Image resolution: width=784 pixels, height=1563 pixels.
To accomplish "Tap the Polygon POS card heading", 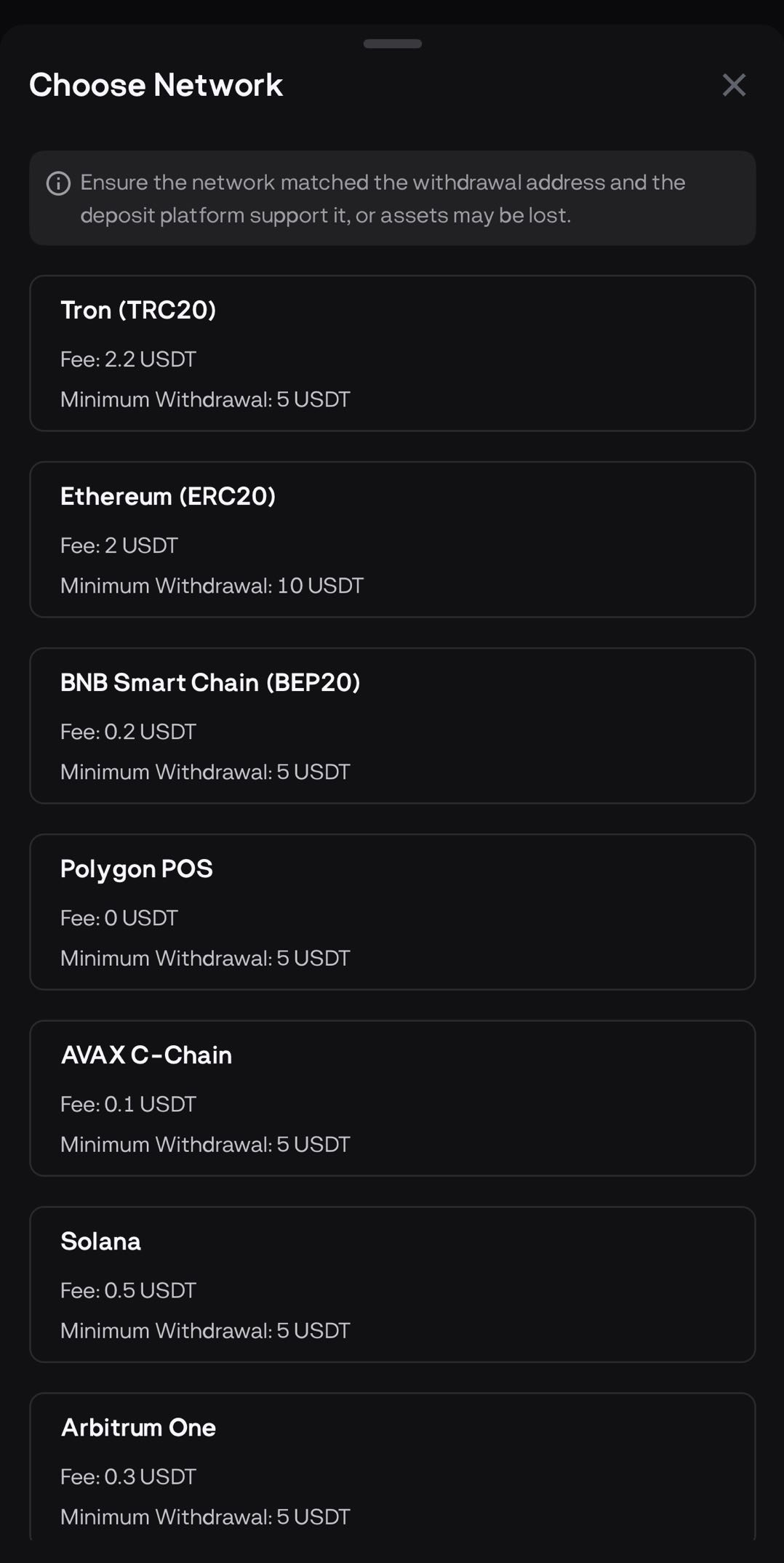I will 136,868.
